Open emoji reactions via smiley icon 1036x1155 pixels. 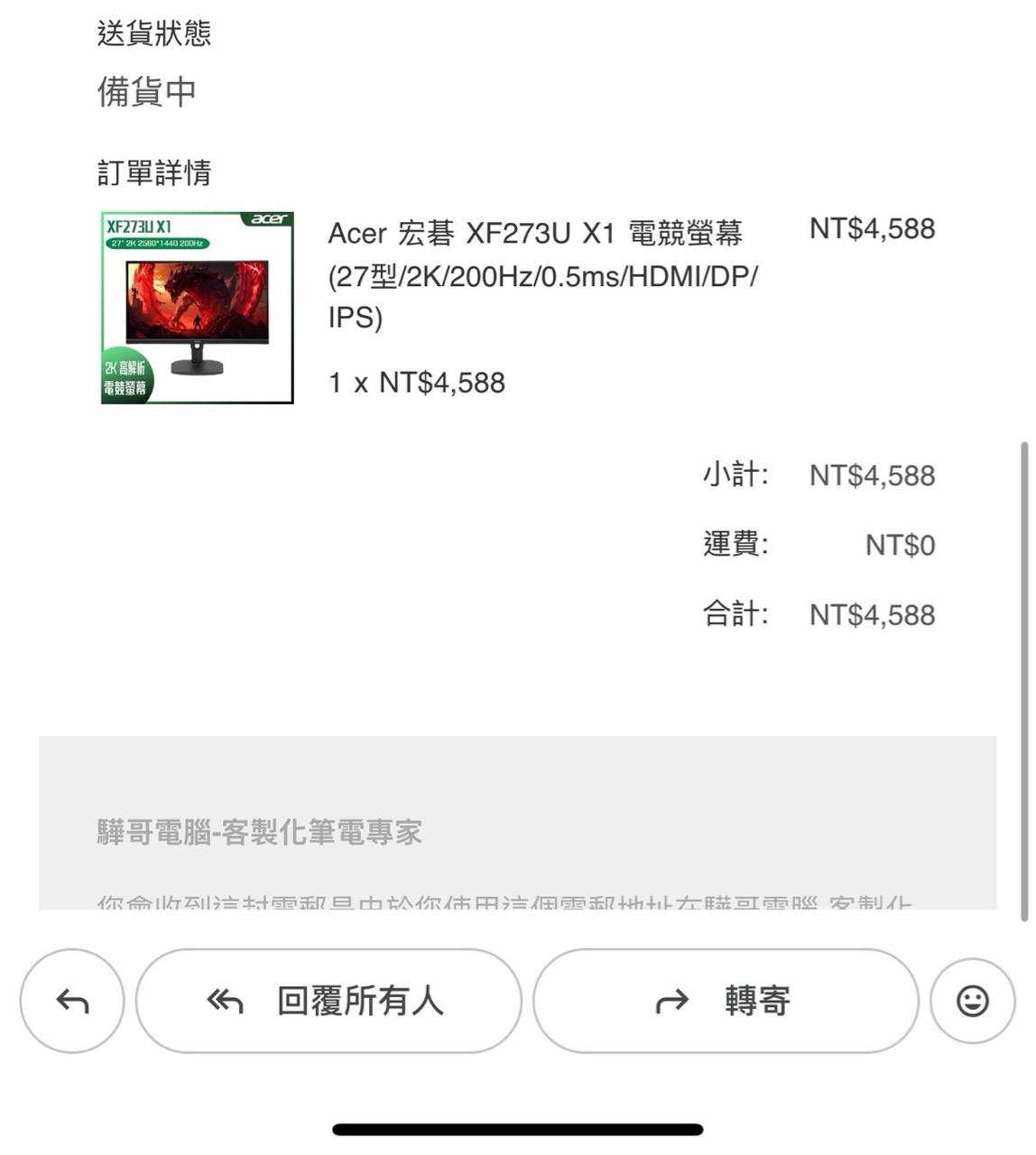(972, 1001)
